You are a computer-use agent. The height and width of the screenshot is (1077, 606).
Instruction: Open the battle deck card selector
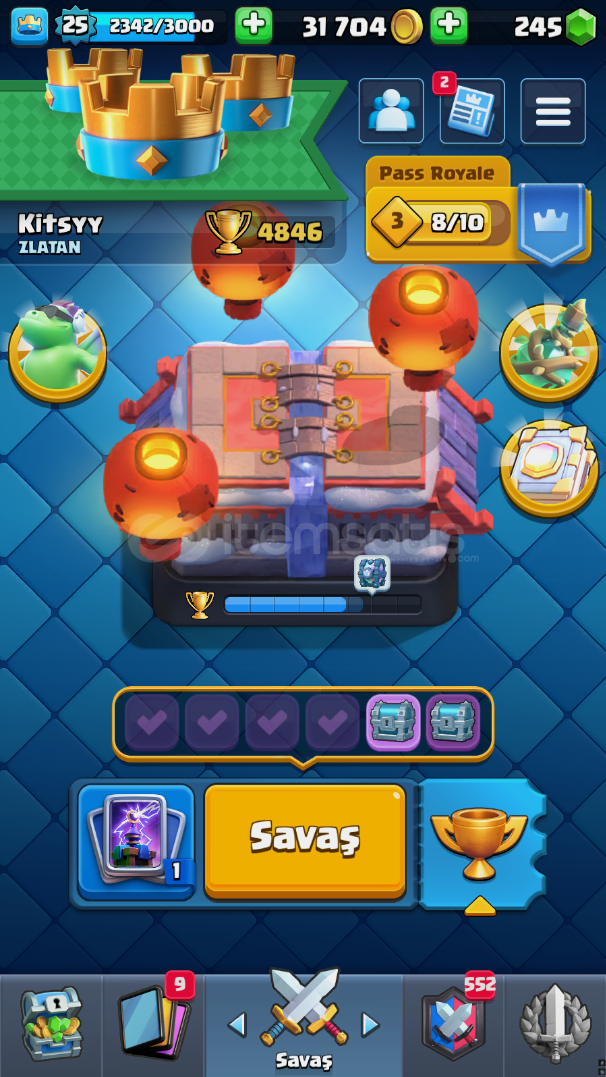click(x=136, y=841)
